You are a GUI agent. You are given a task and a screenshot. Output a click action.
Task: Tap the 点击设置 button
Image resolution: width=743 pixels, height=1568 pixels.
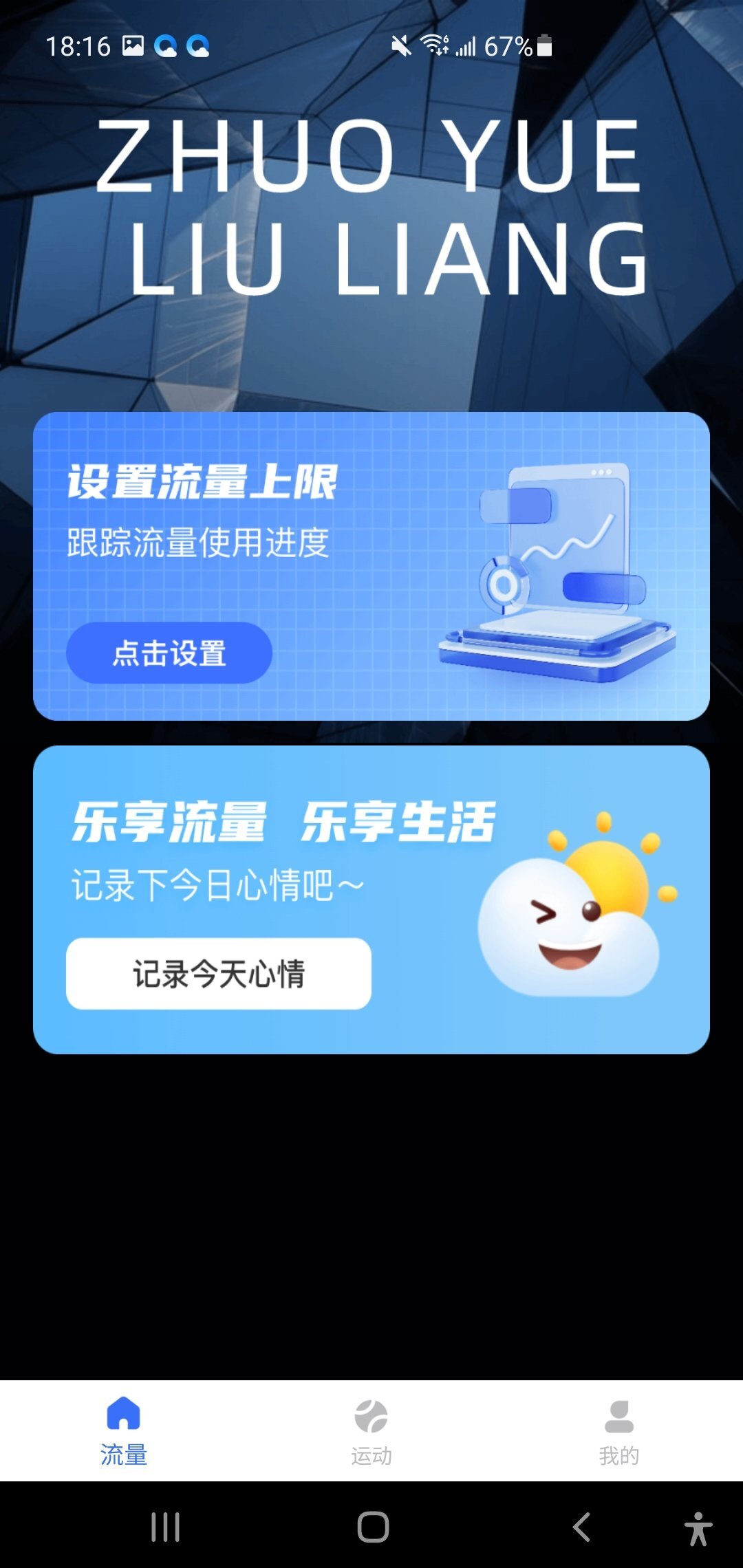pos(169,653)
